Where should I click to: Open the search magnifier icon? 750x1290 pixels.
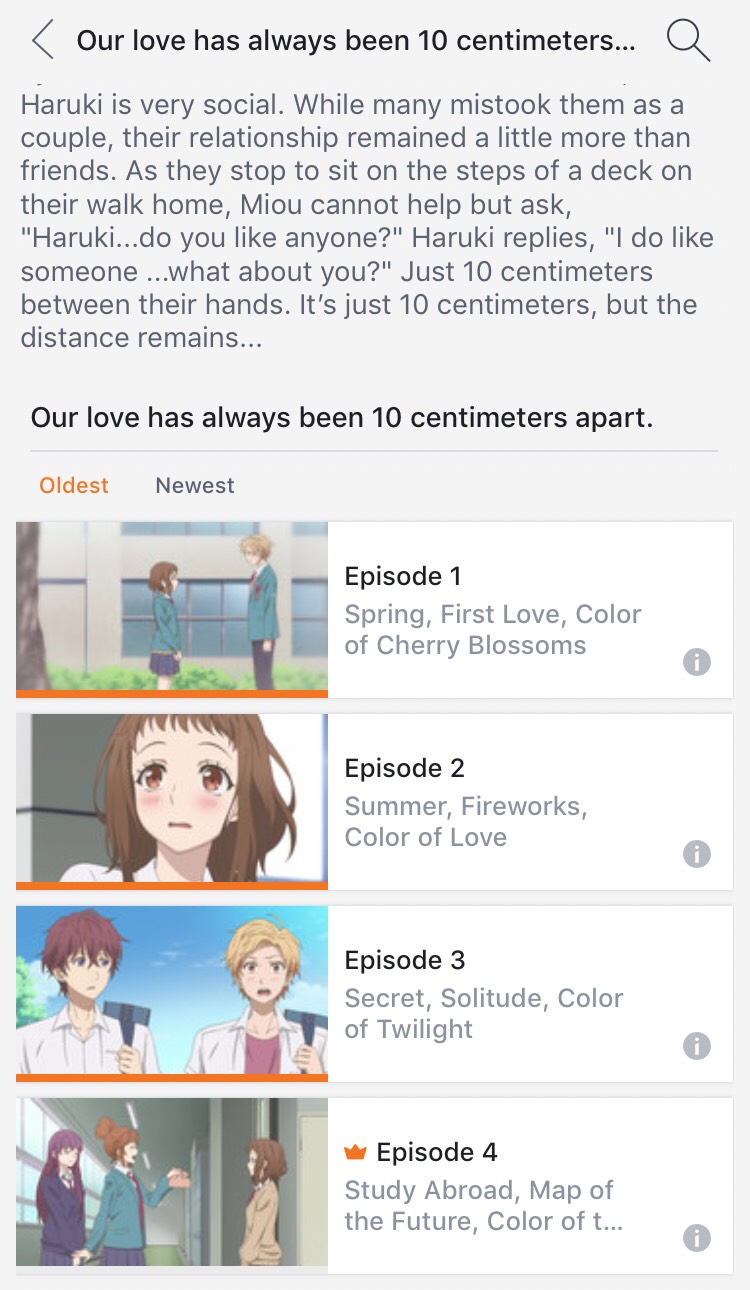688,40
